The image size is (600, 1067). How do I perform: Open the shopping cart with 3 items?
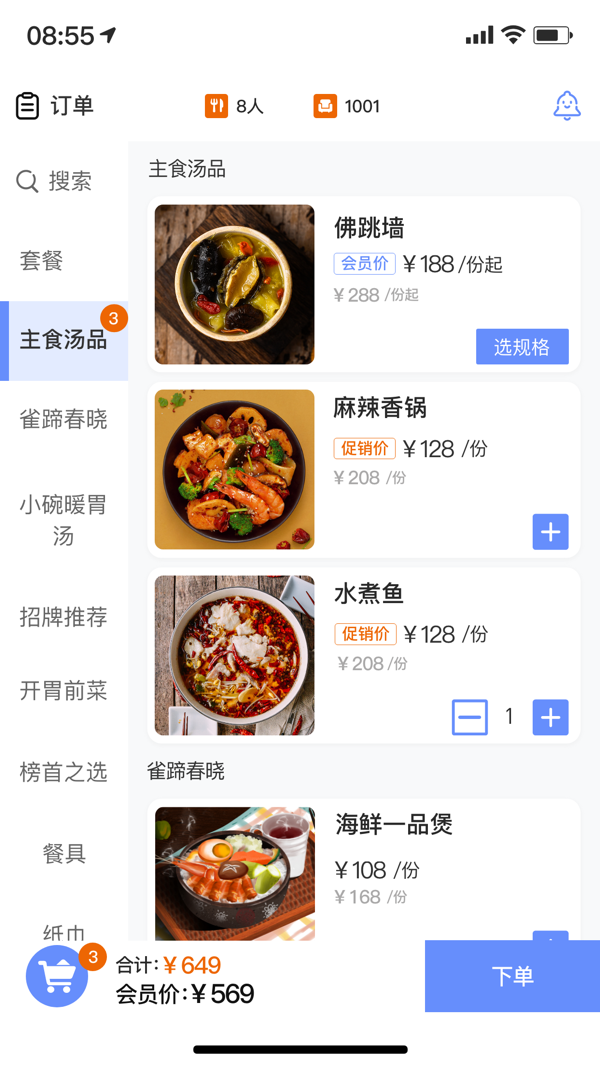57,976
